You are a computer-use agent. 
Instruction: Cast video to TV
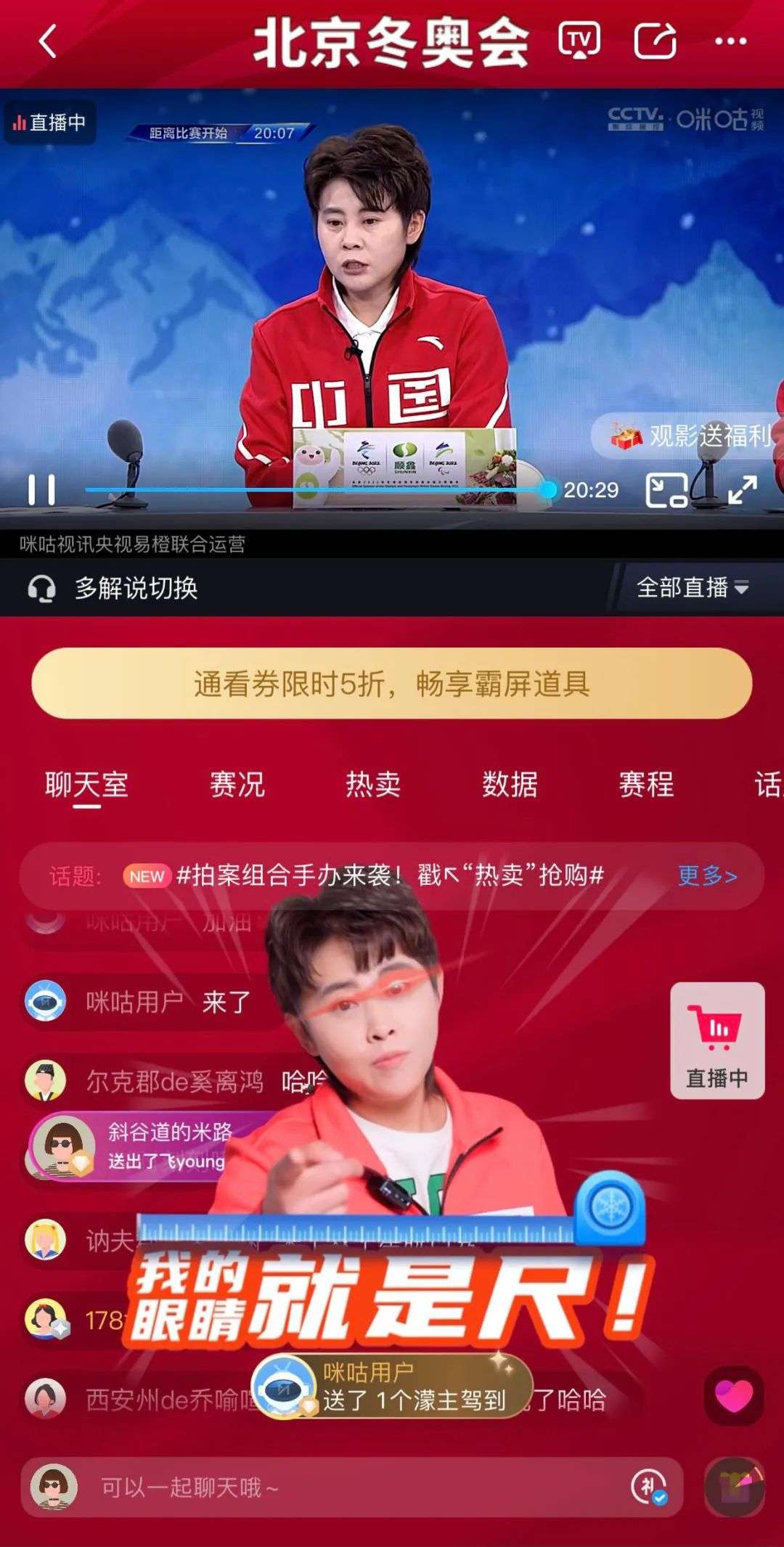pos(579,41)
